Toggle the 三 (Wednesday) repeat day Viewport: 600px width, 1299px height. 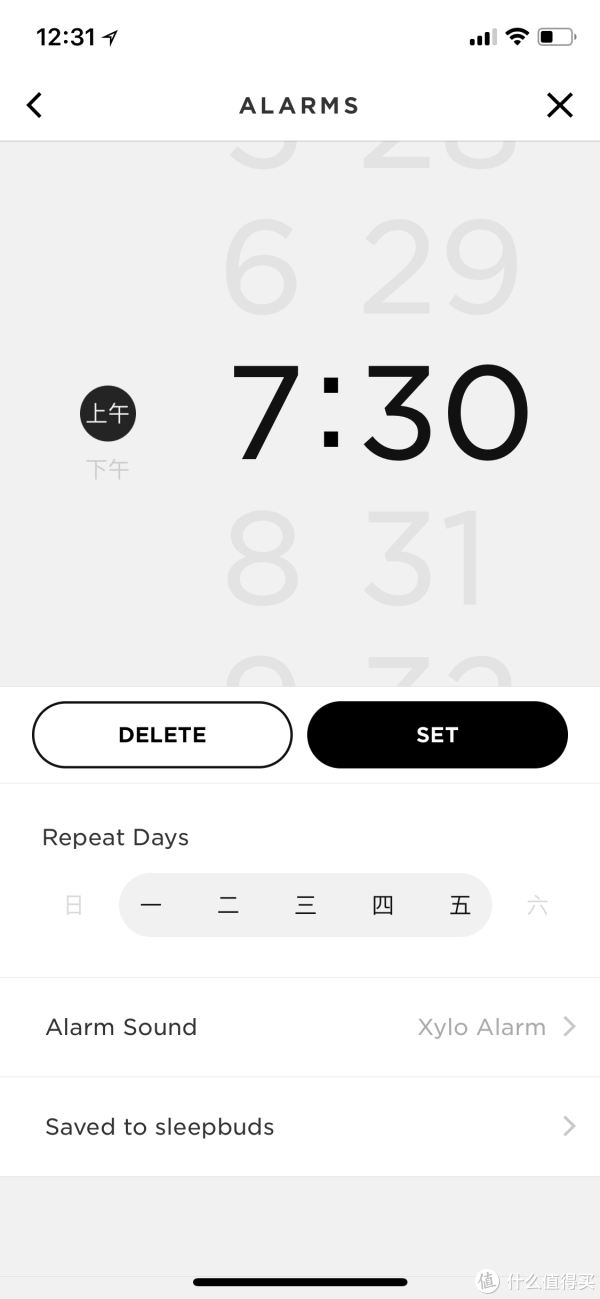tap(305, 906)
